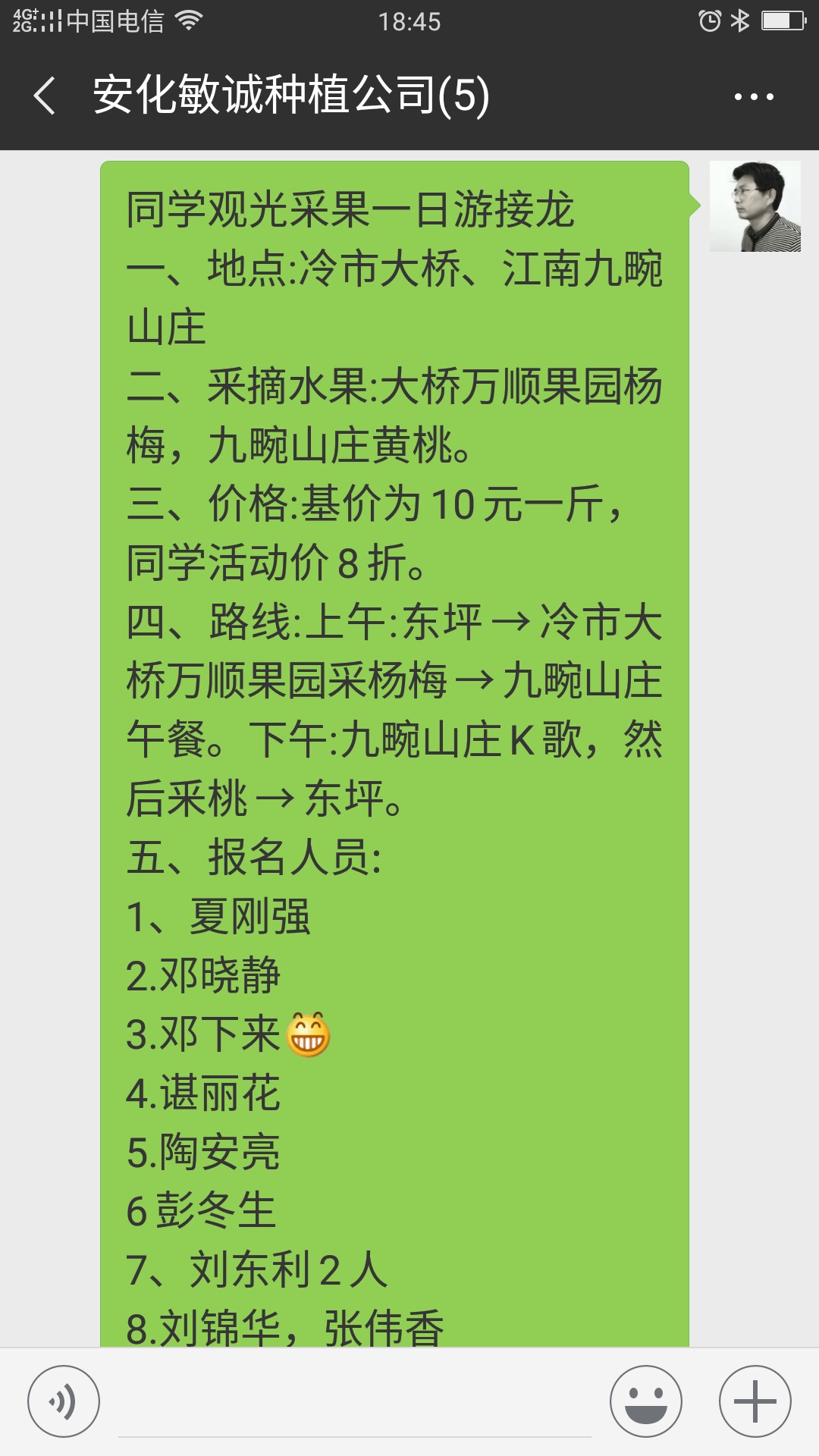Open the plus attachment menu
The height and width of the screenshot is (1456, 819).
[755, 1401]
